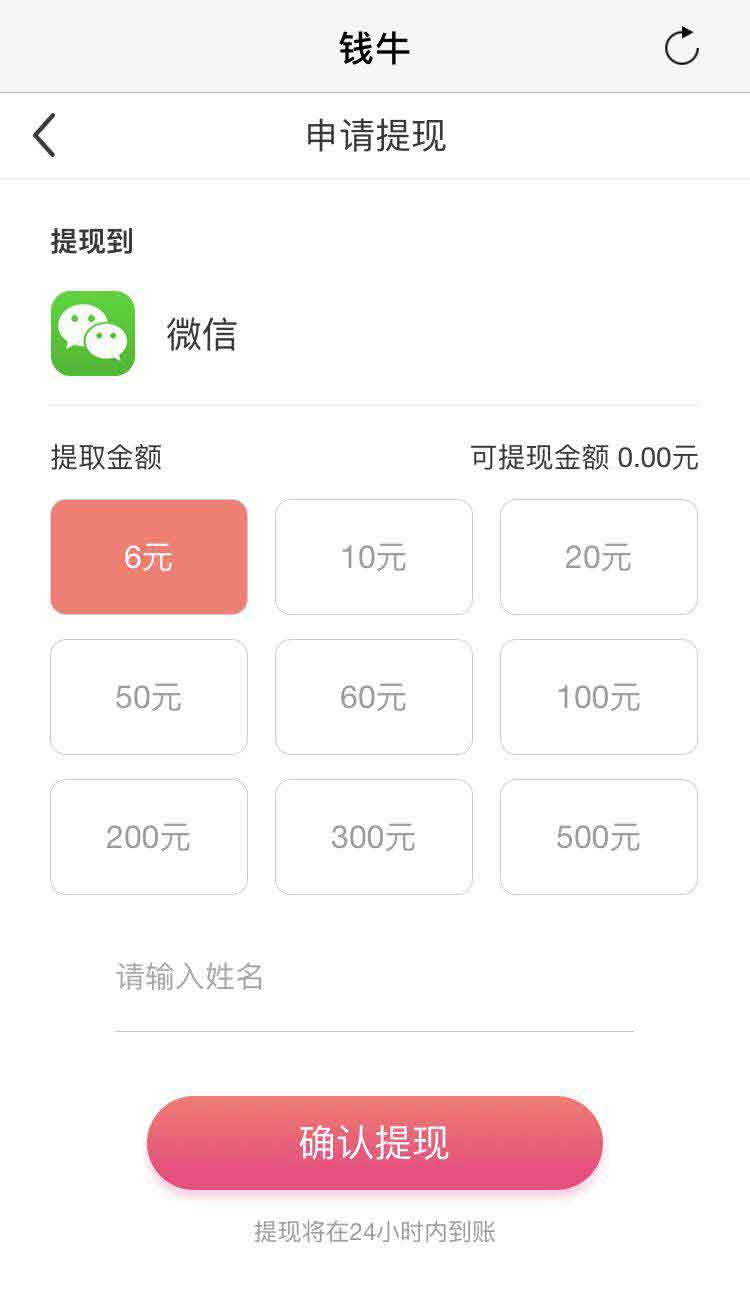Select the 100元 amount option

pos(599,697)
